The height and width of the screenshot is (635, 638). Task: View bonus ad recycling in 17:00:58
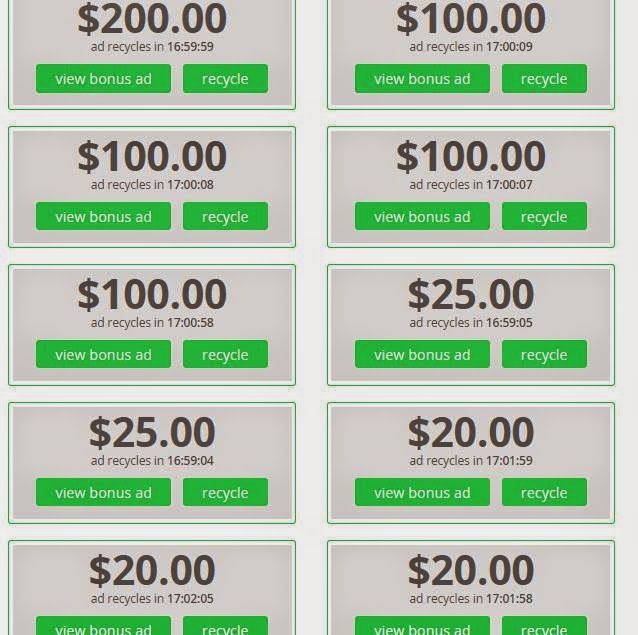(103, 354)
